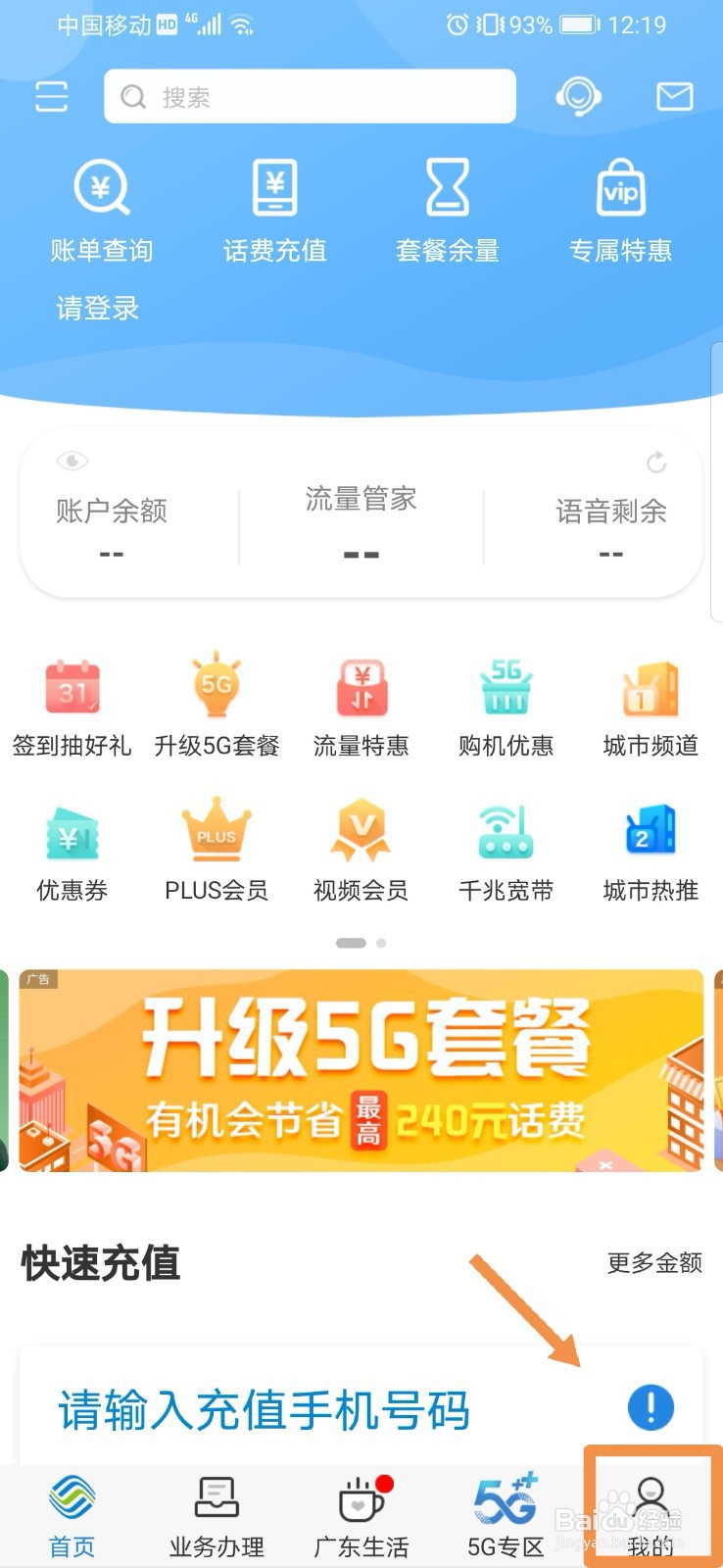Tap the PLUS会员 crown icon
723x1568 pixels.
[x=216, y=831]
